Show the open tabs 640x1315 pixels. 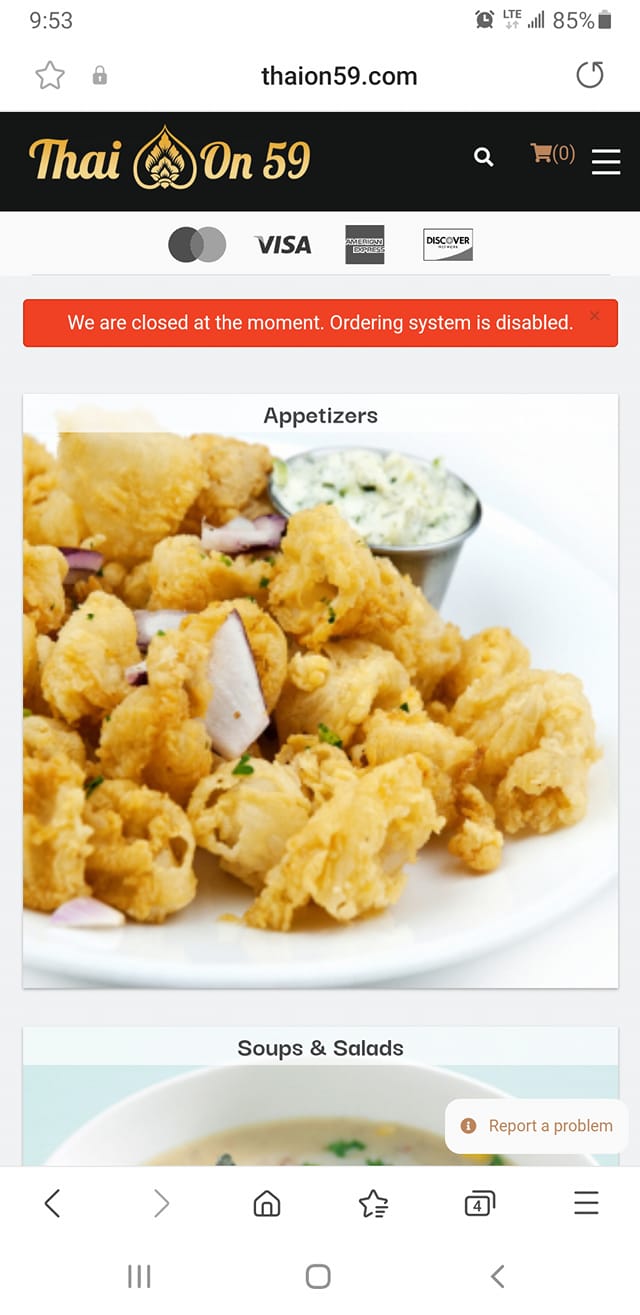(x=479, y=1203)
